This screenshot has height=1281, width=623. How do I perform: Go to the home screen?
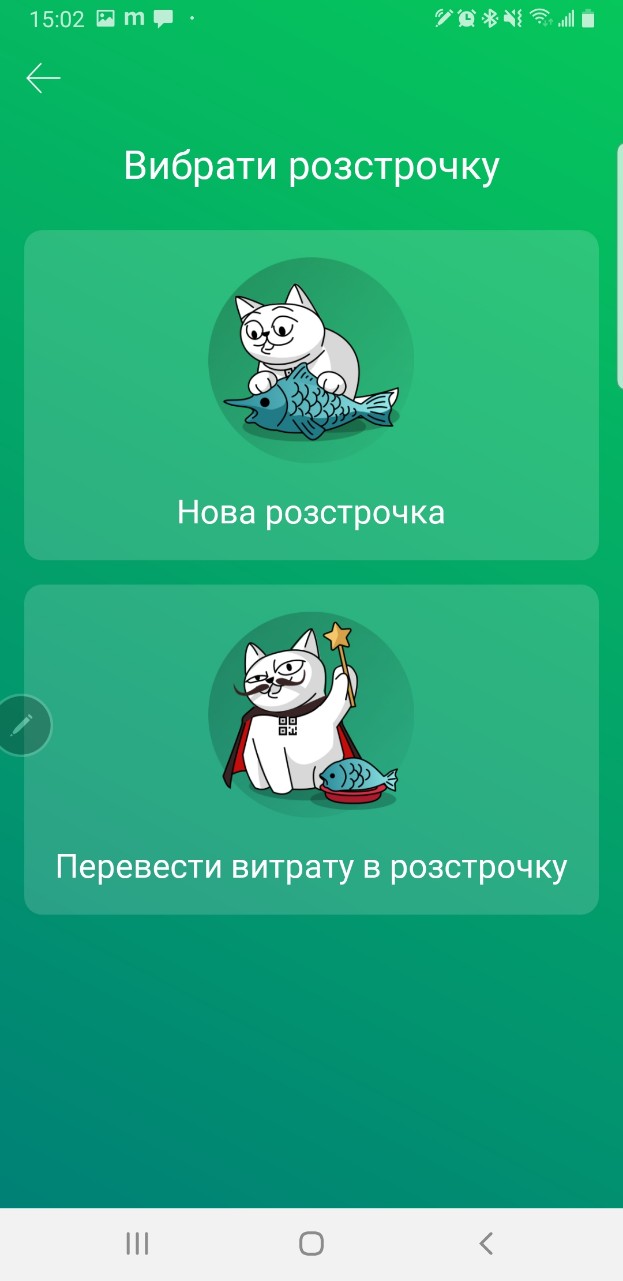coord(311,1243)
